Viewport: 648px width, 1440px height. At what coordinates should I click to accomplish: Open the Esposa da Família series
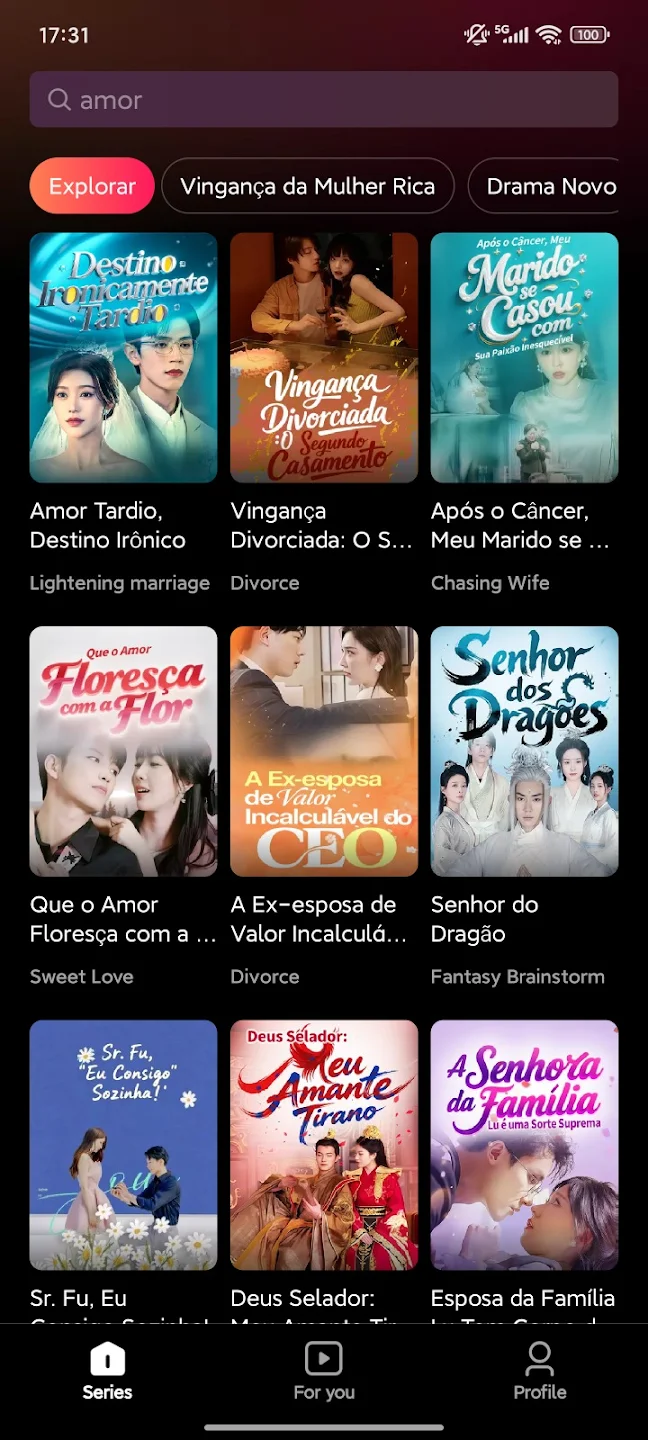click(x=524, y=1145)
